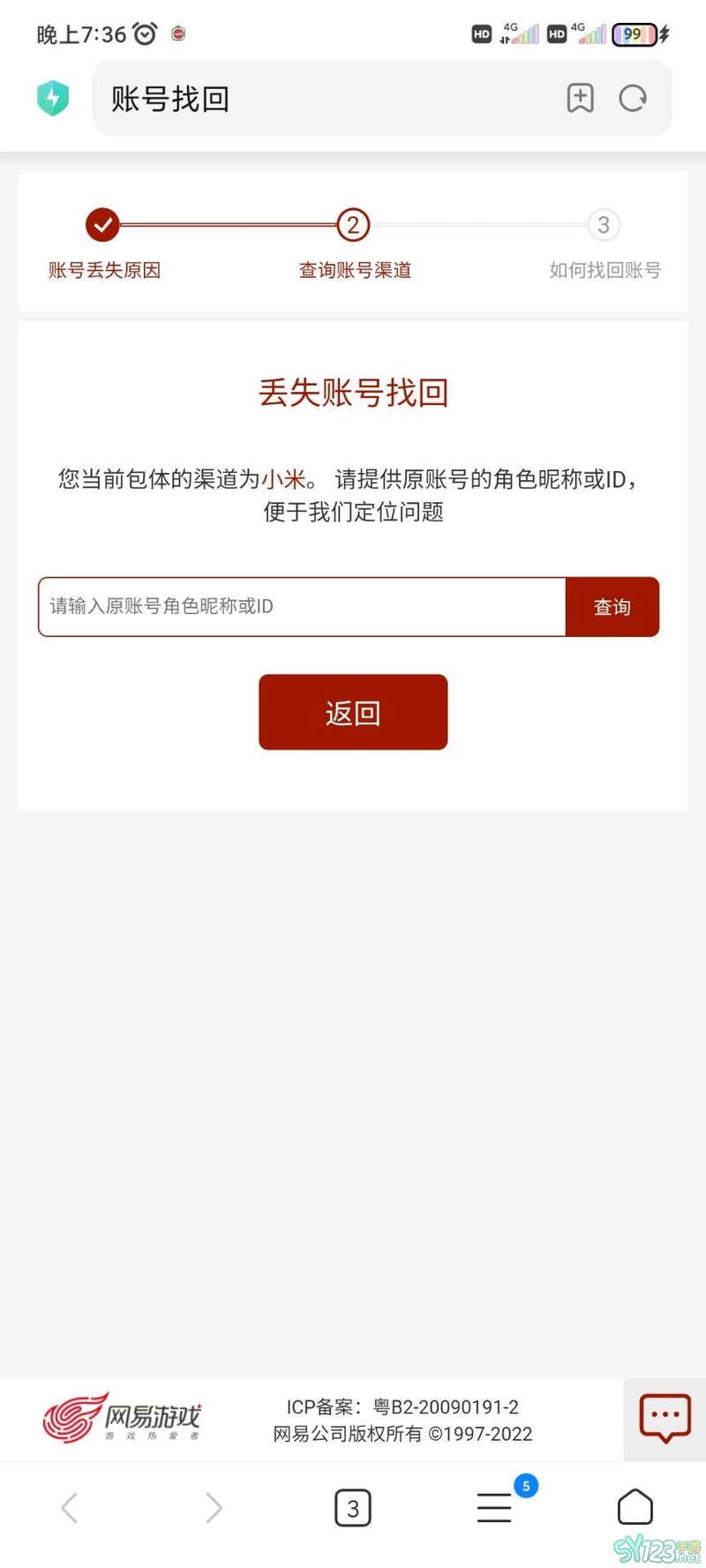Tap the 查询 search button
The image size is (706, 1568).
click(x=612, y=606)
